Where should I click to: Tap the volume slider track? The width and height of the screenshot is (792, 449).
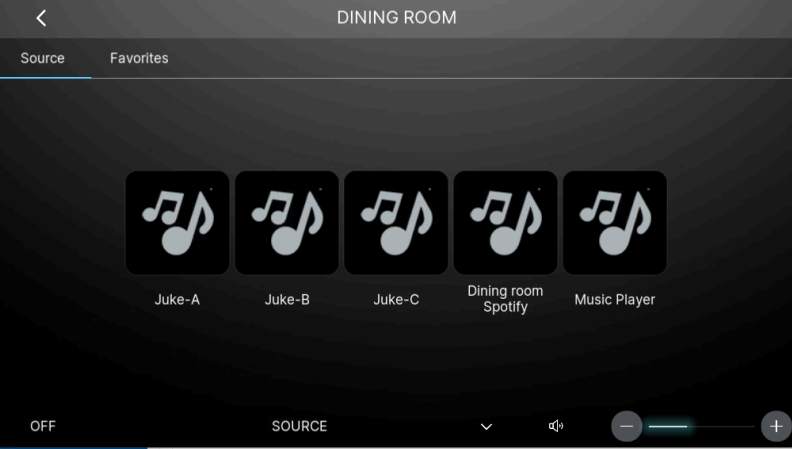click(701, 427)
